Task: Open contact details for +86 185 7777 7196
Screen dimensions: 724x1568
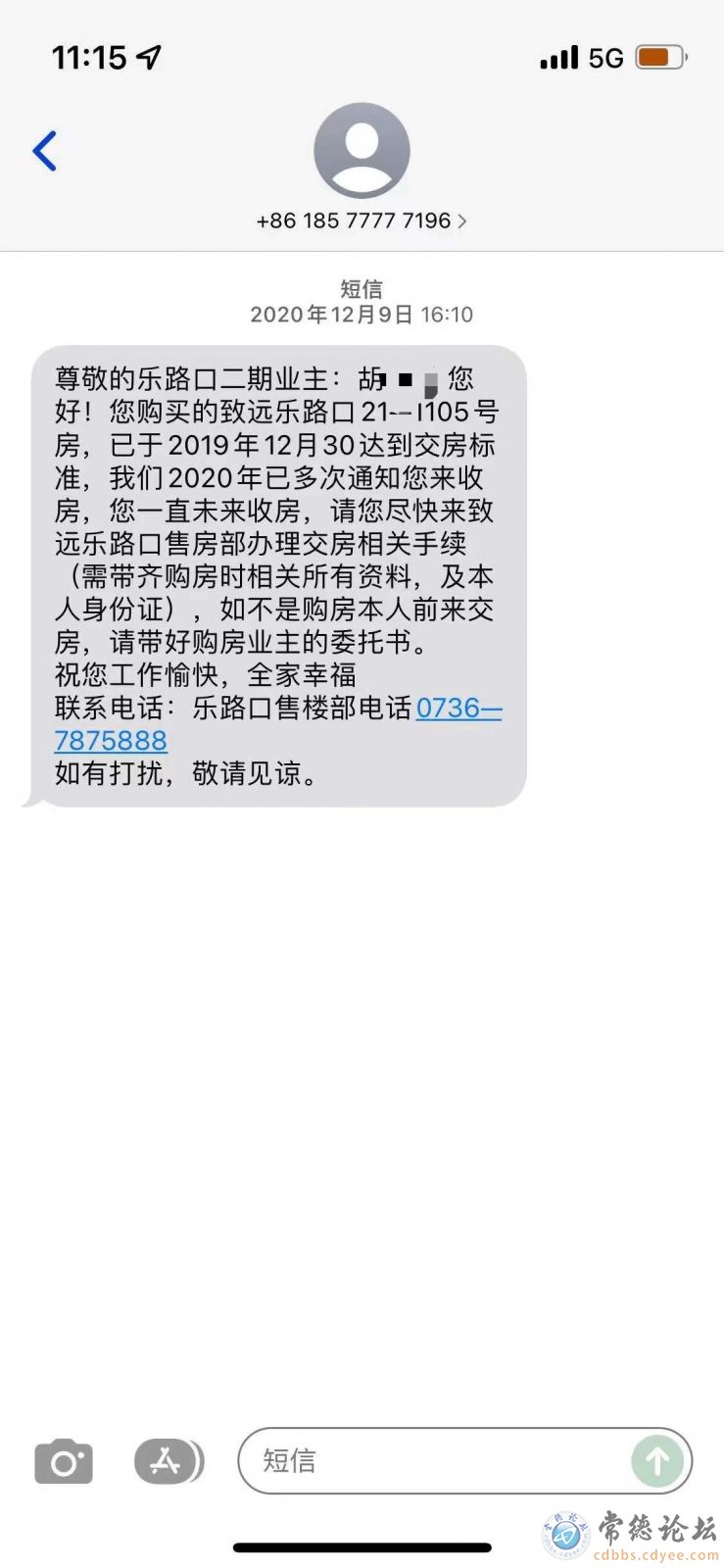Action: coord(361,220)
